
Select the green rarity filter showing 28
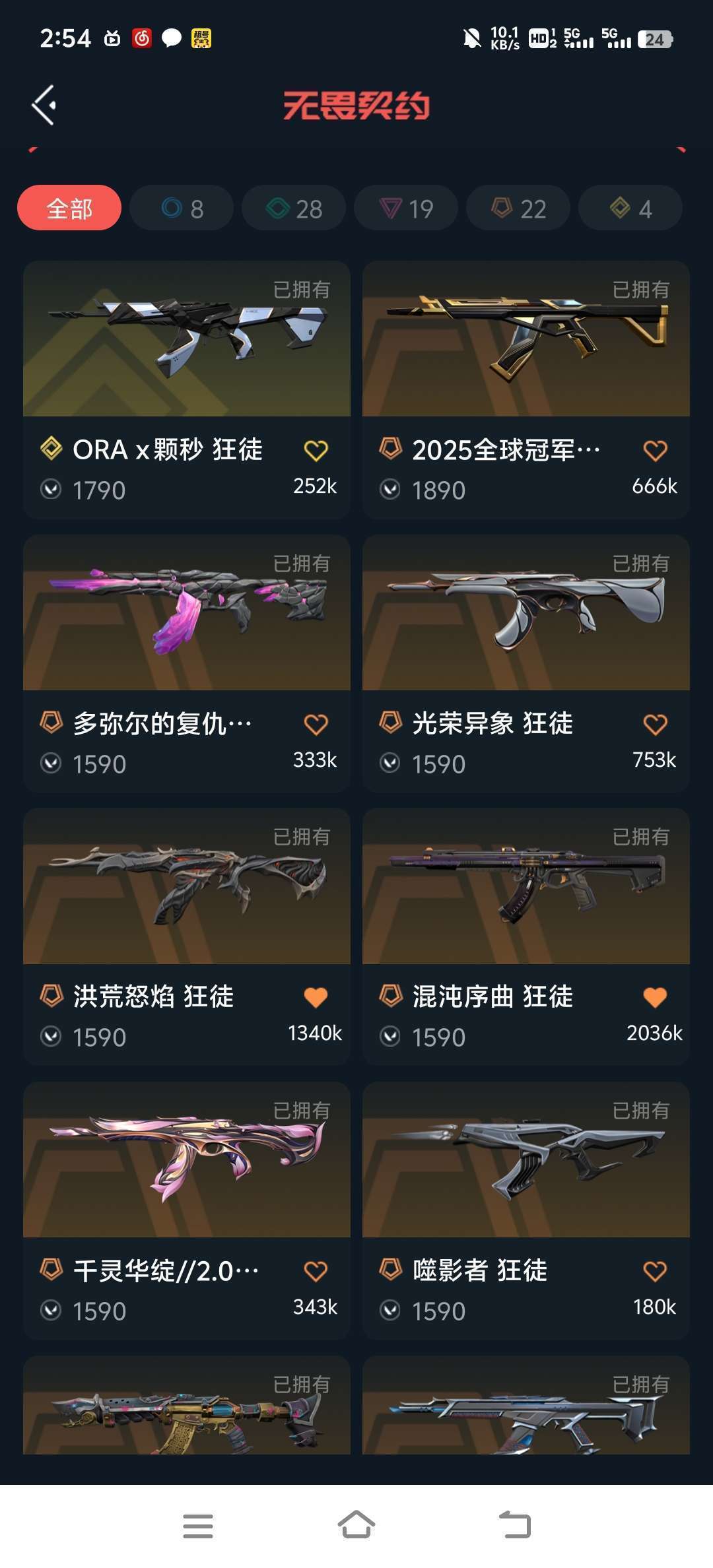click(292, 208)
